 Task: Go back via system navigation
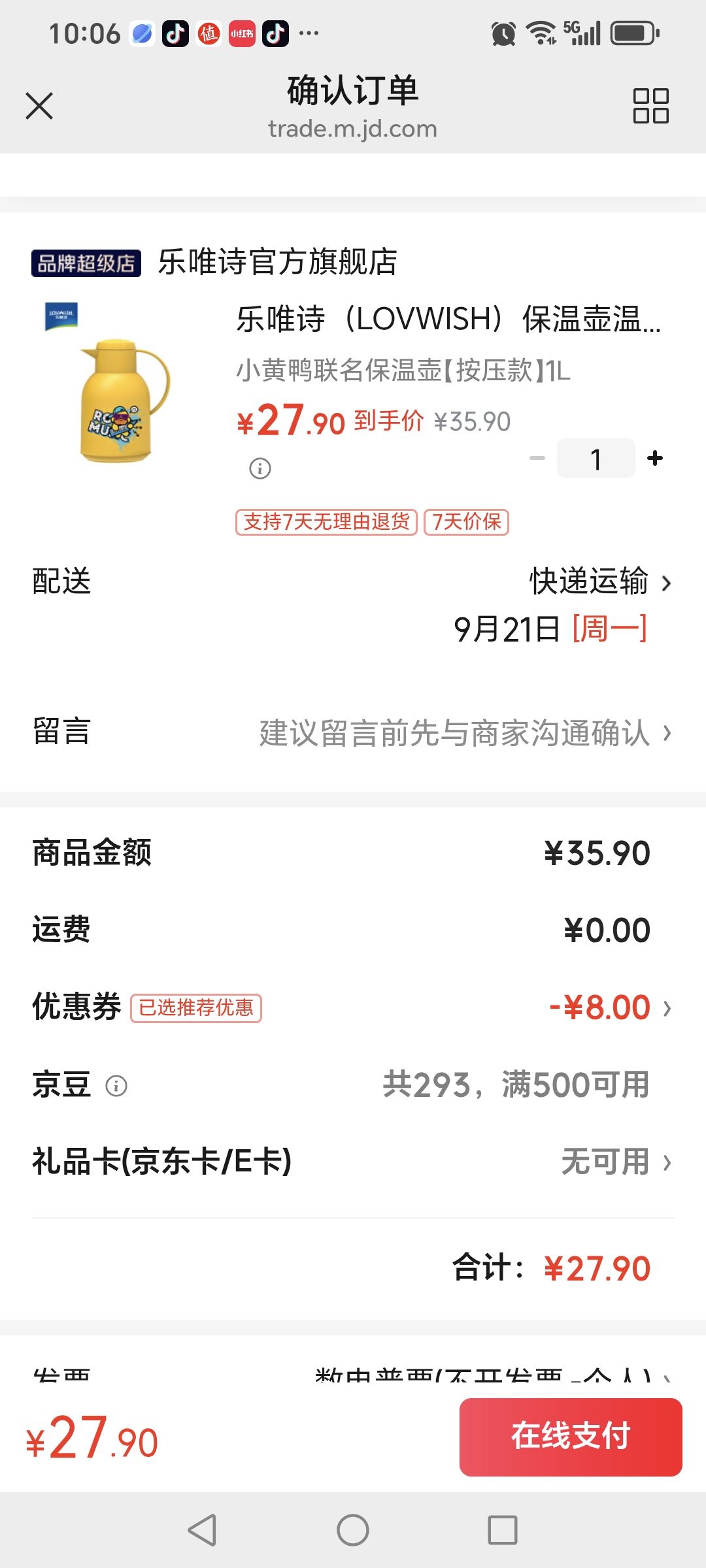click(x=203, y=1529)
